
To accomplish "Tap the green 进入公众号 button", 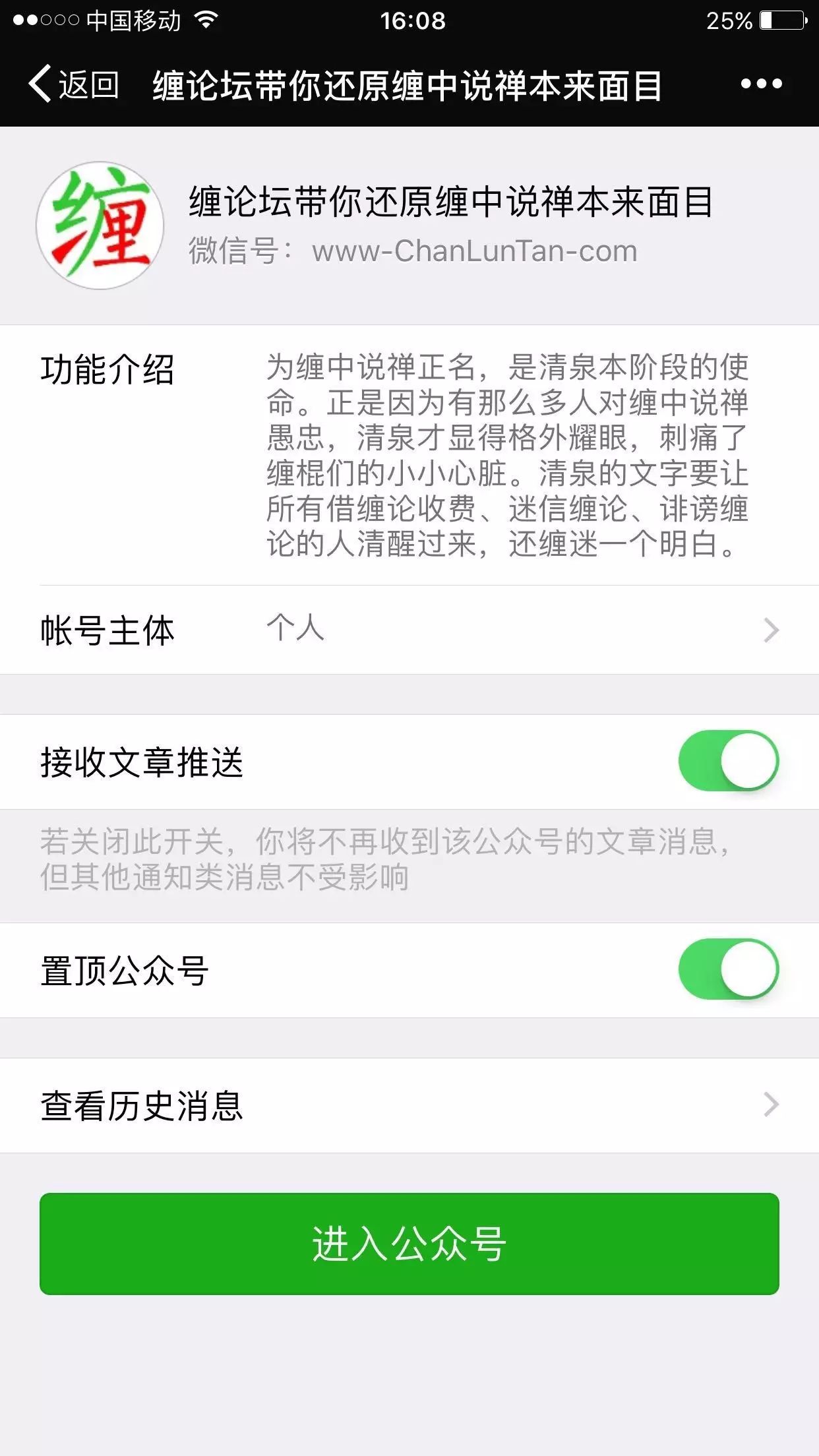I will point(409,1244).
